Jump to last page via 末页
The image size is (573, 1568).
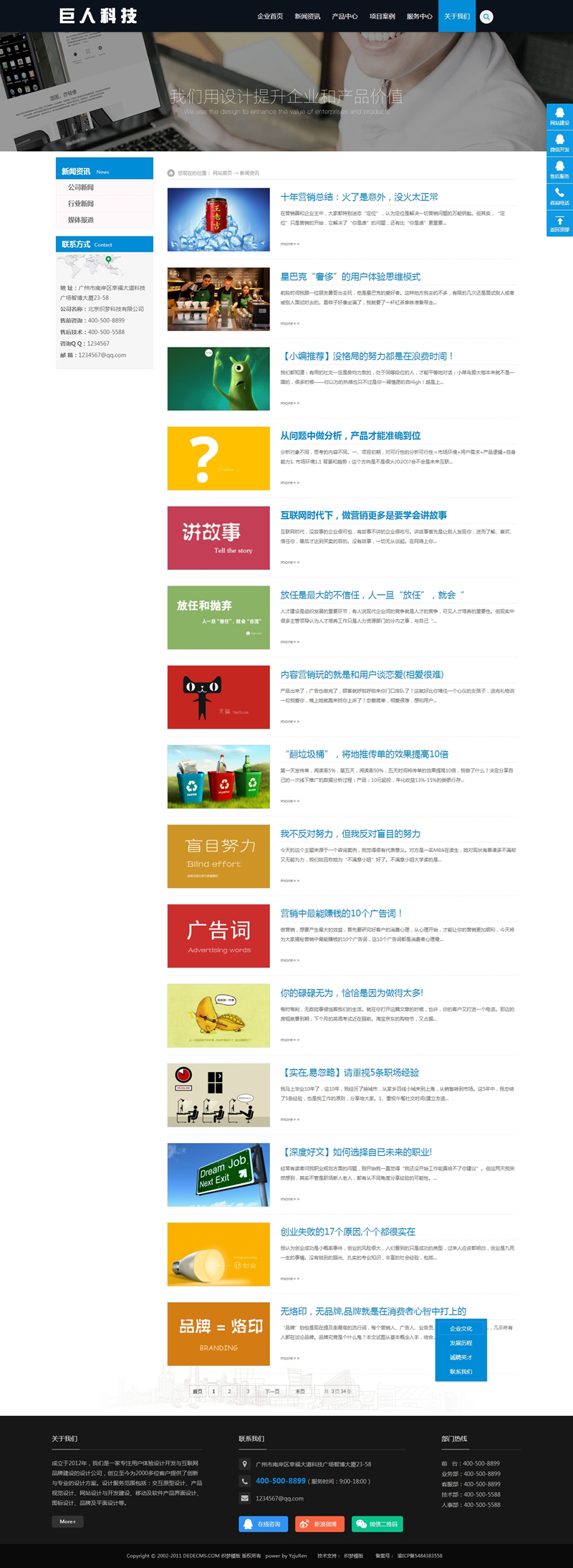point(300,1391)
